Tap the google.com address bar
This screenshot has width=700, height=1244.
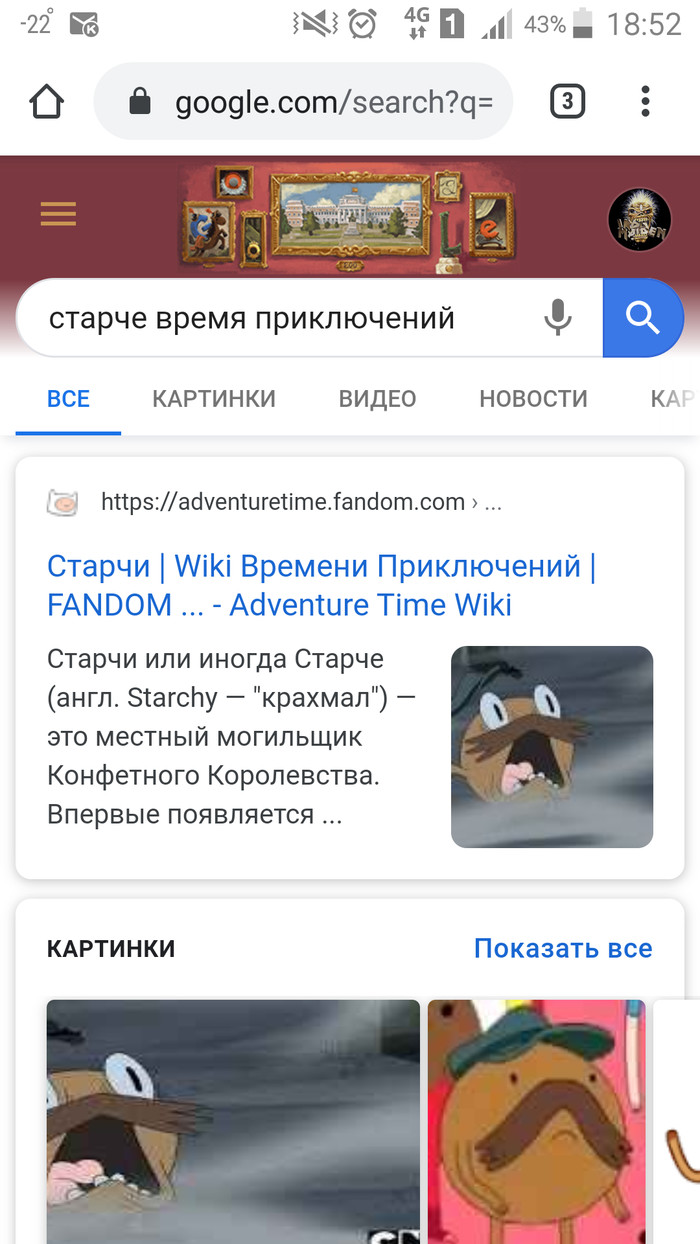[302, 101]
